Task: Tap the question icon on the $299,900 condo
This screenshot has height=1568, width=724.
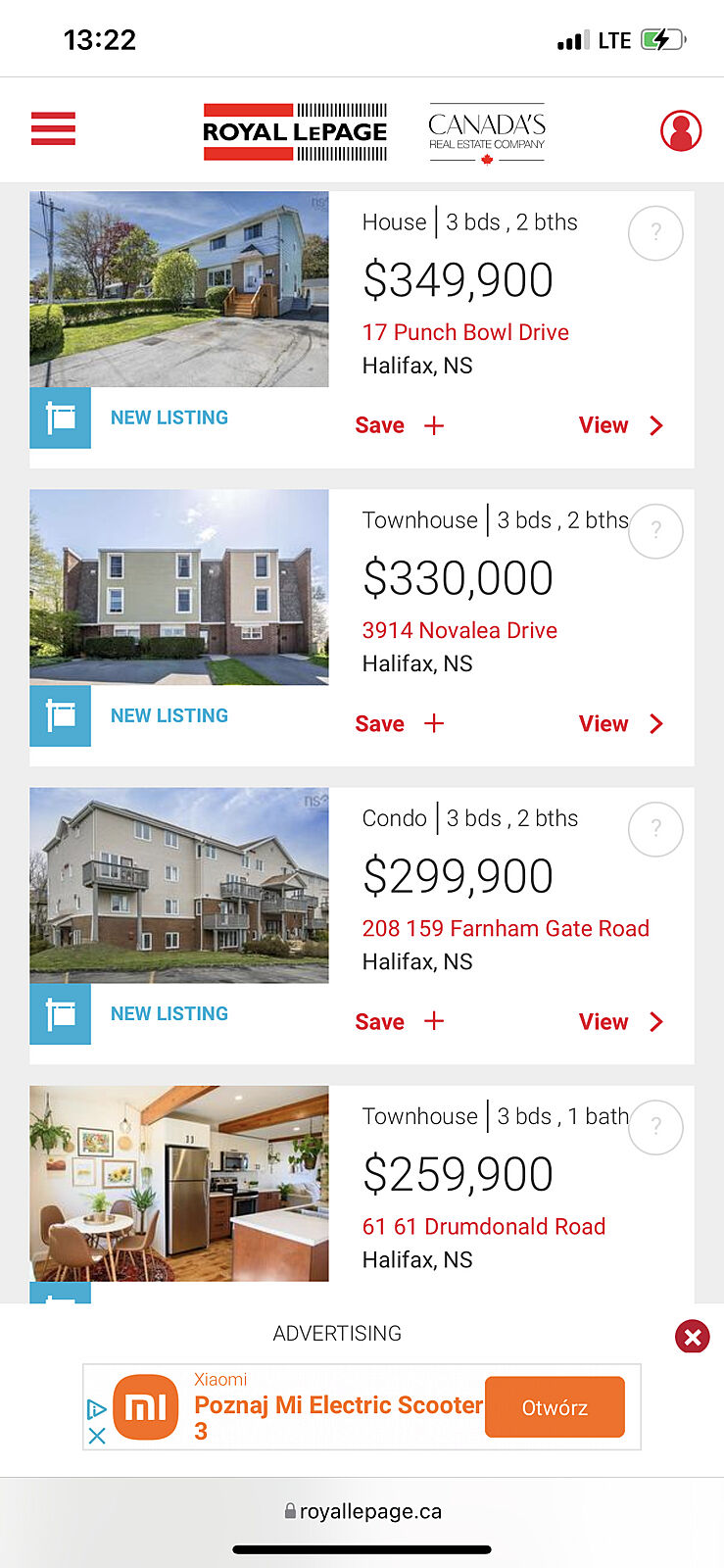Action: tap(655, 829)
